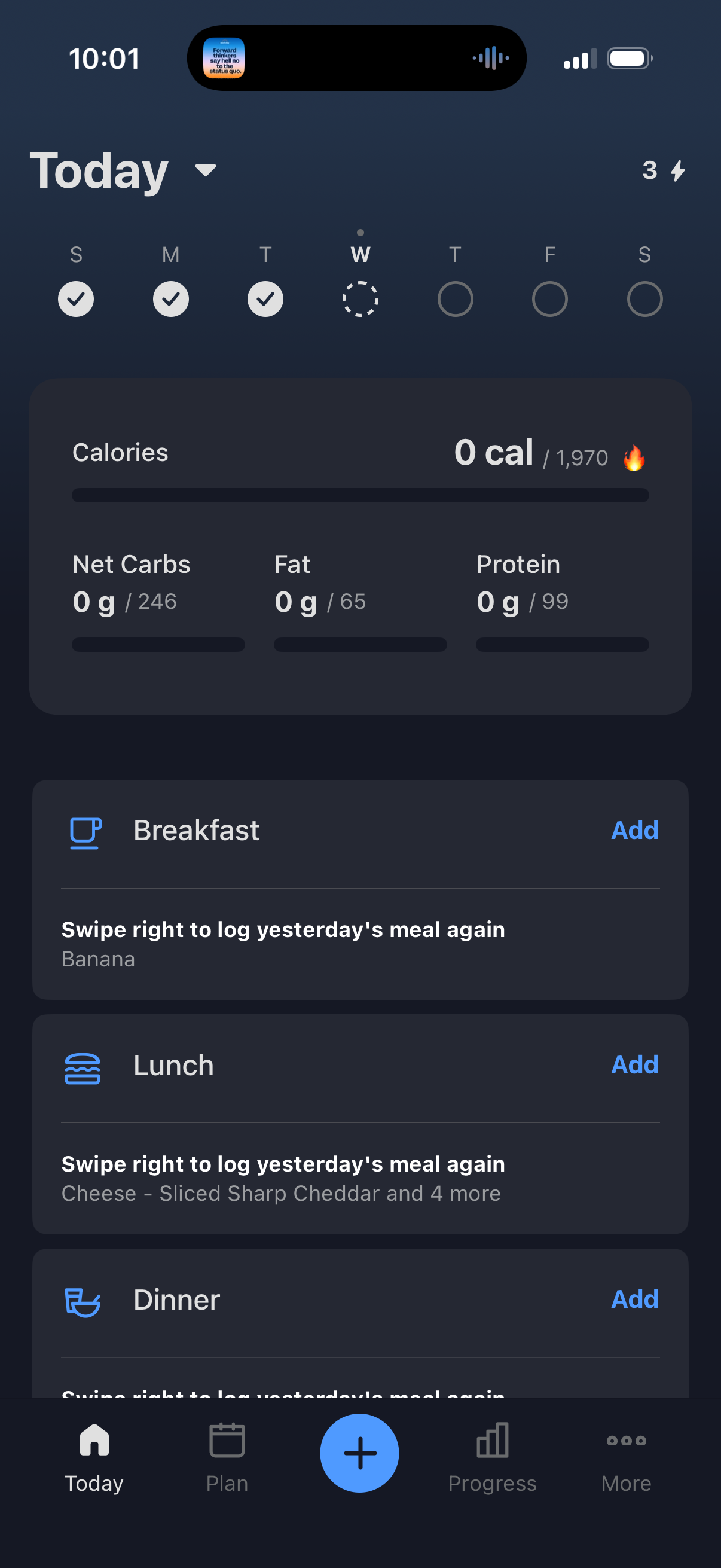Tap the blue plus button
Viewport: 721px width, 1568px height.
pyautogui.click(x=359, y=1453)
